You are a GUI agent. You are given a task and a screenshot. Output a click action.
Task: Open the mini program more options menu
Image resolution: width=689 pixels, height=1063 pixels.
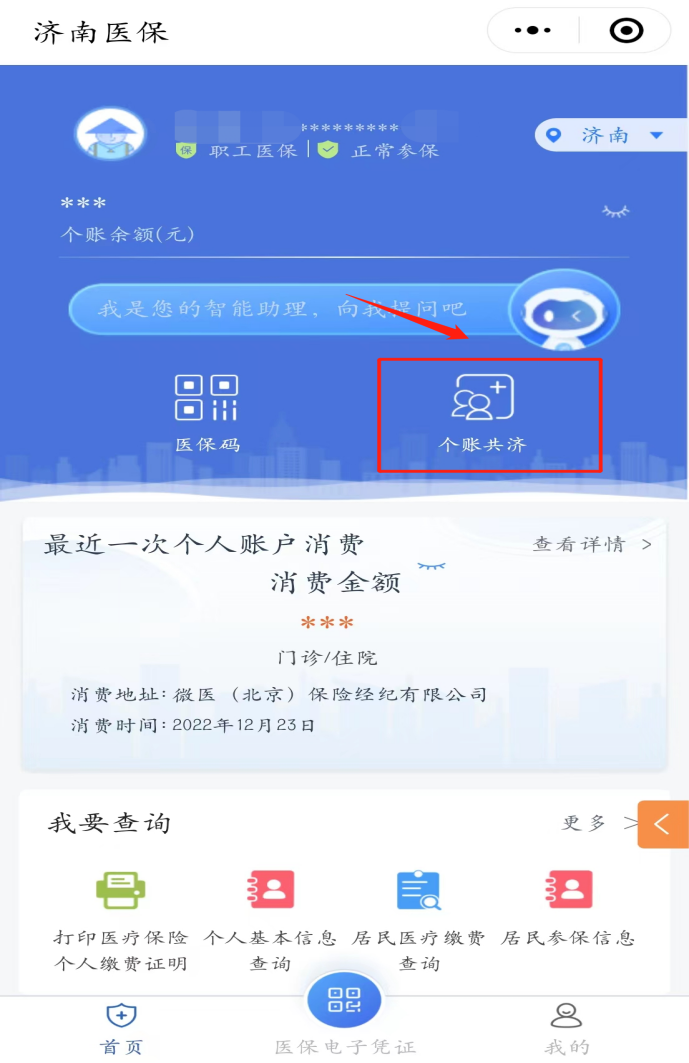[532, 31]
